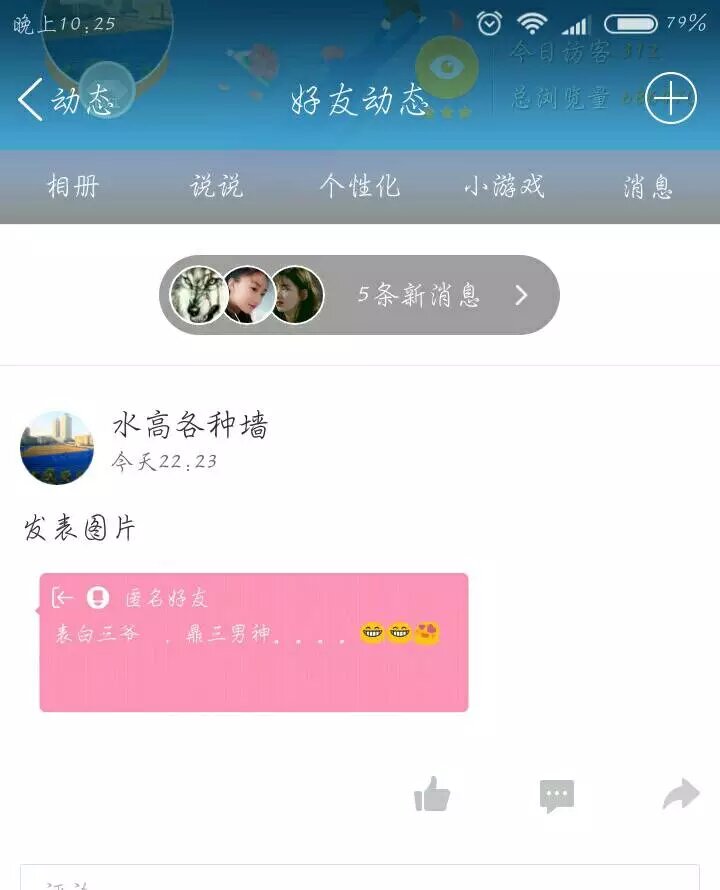The image size is (720, 890).
Task: Open the pink 匿名好友 image
Action: point(254,642)
